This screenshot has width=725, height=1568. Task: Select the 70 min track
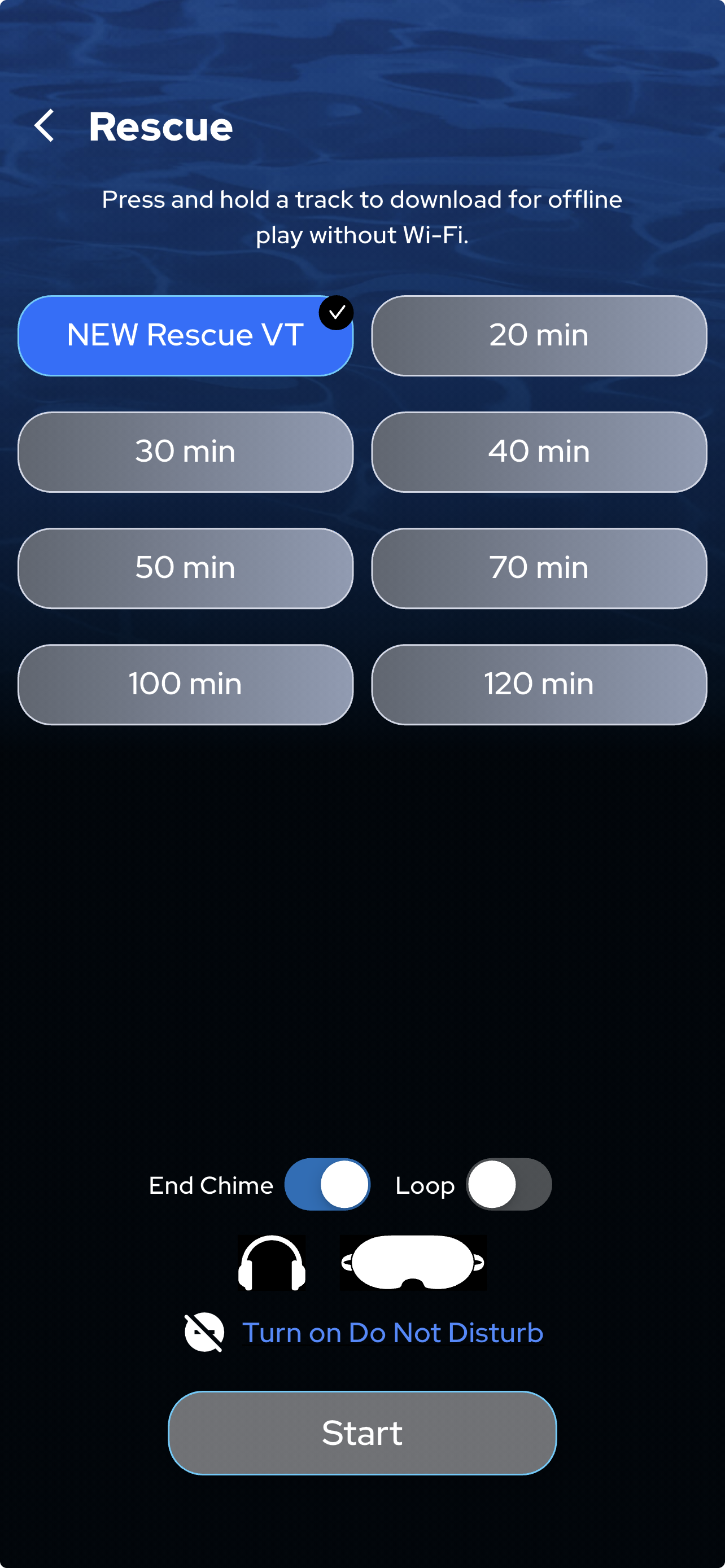coord(539,568)
